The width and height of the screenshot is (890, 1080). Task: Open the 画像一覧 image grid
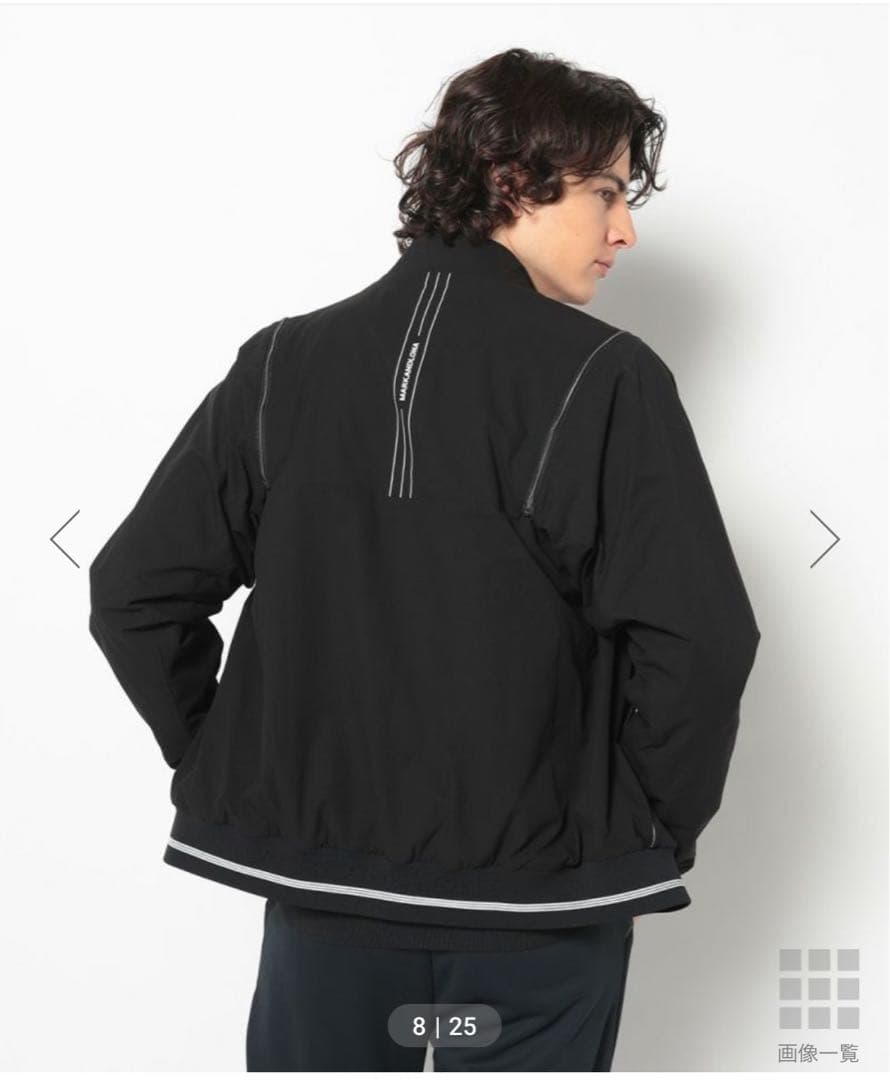point(818,1003)
